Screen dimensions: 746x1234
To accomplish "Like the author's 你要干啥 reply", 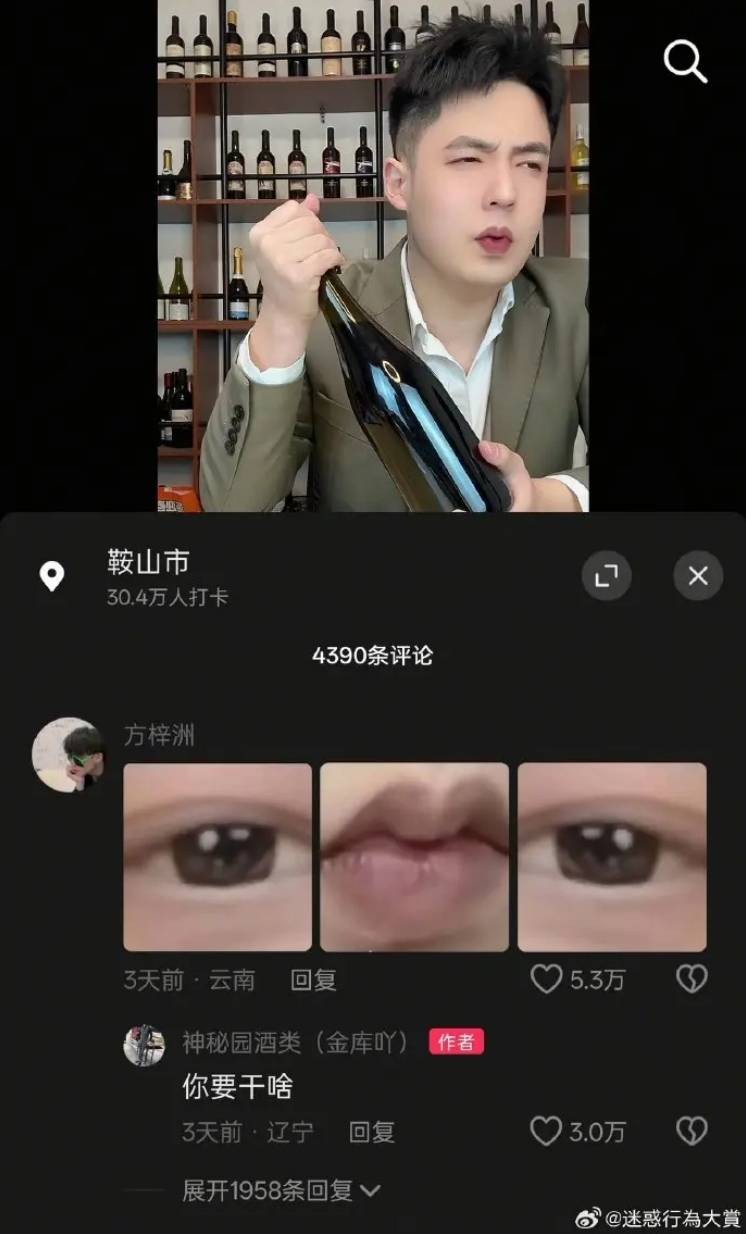I will [x=546, y=1131].
